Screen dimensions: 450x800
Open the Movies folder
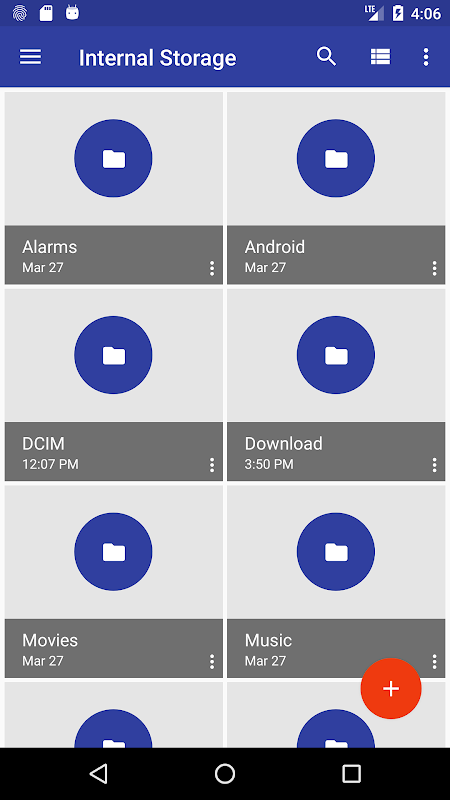tap(114, 582)
